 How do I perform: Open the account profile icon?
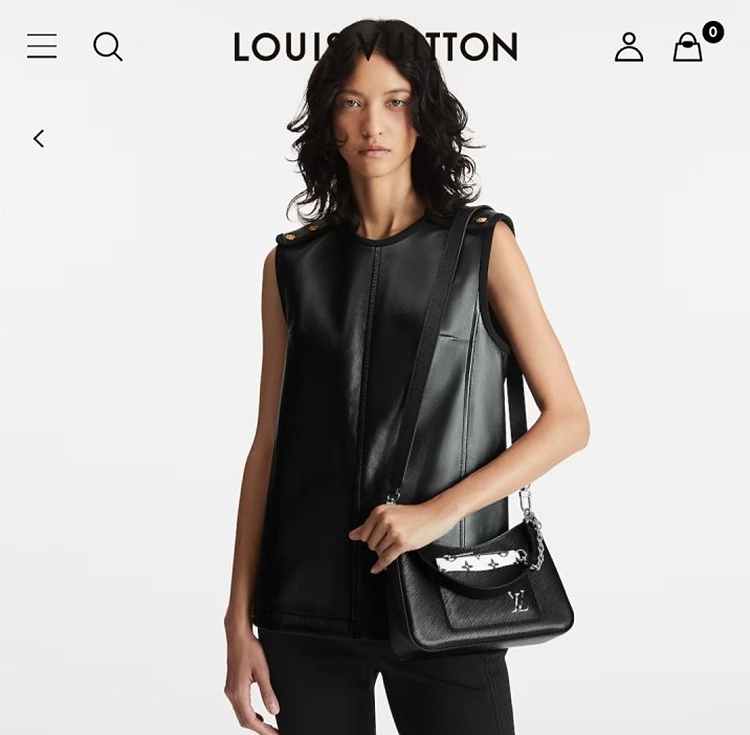(x=629, y=46)
